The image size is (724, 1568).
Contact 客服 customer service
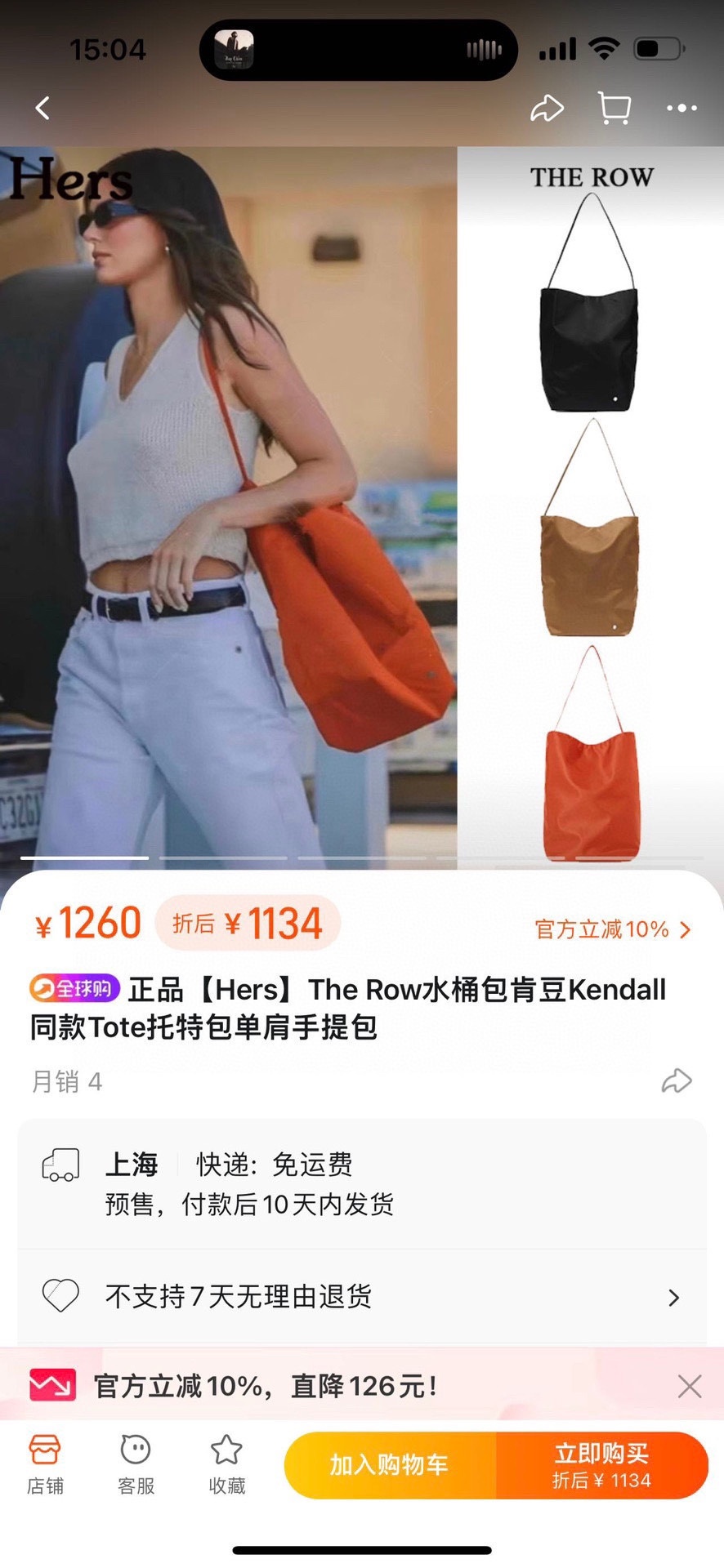pos(136,1465)
